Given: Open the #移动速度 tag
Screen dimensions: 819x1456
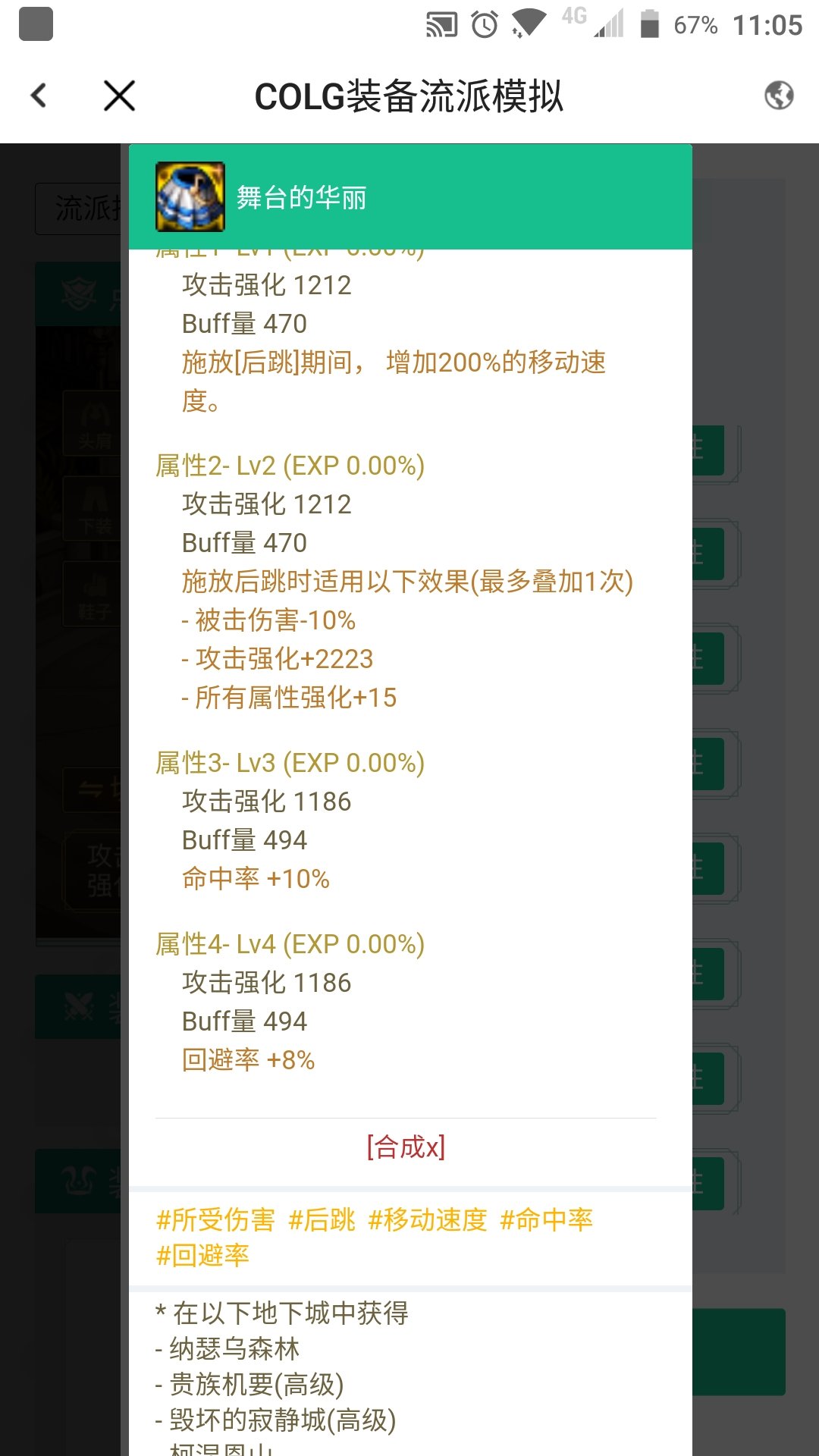Looking at the screenshot, I should pyautogui.click(x=427, y=1219).
